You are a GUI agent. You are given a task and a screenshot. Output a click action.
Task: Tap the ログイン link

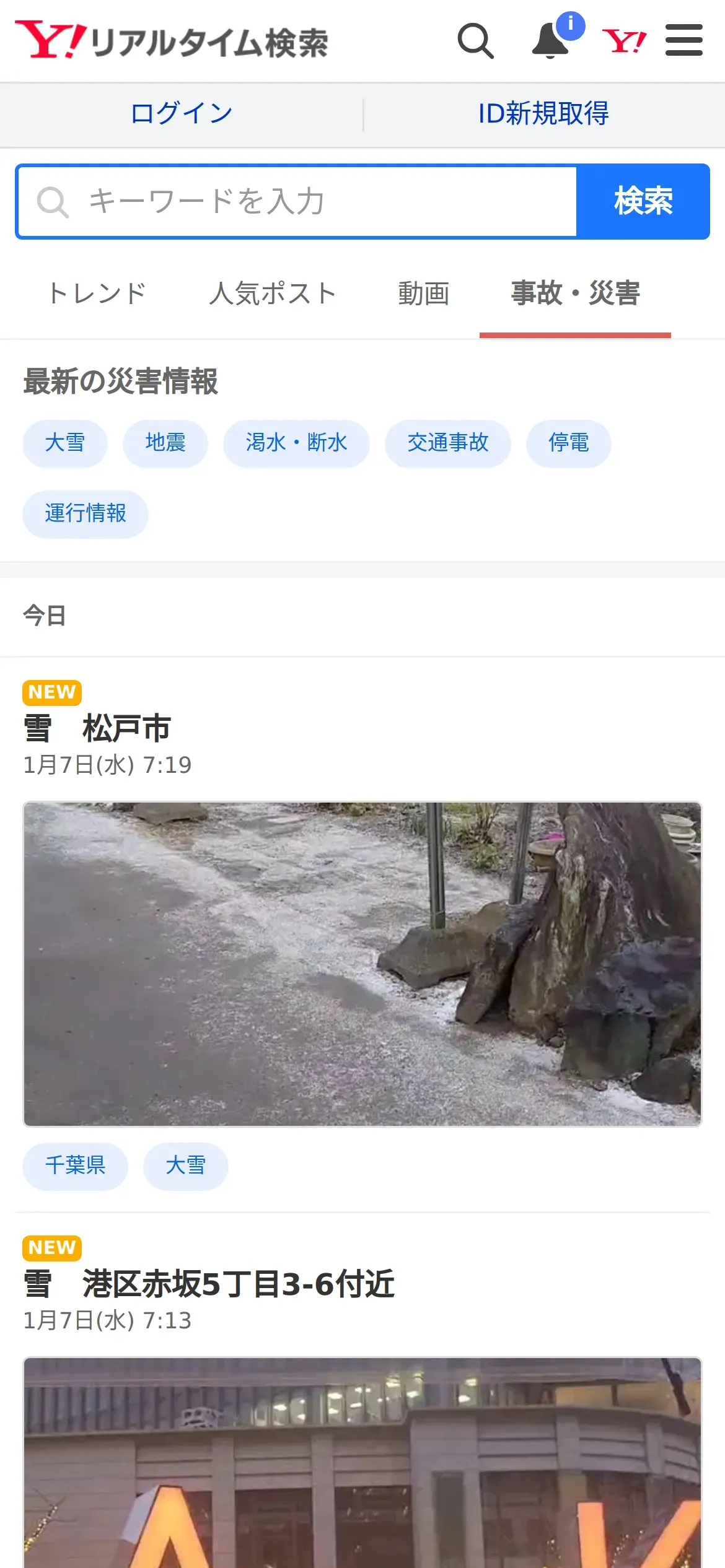coord(182,114)
